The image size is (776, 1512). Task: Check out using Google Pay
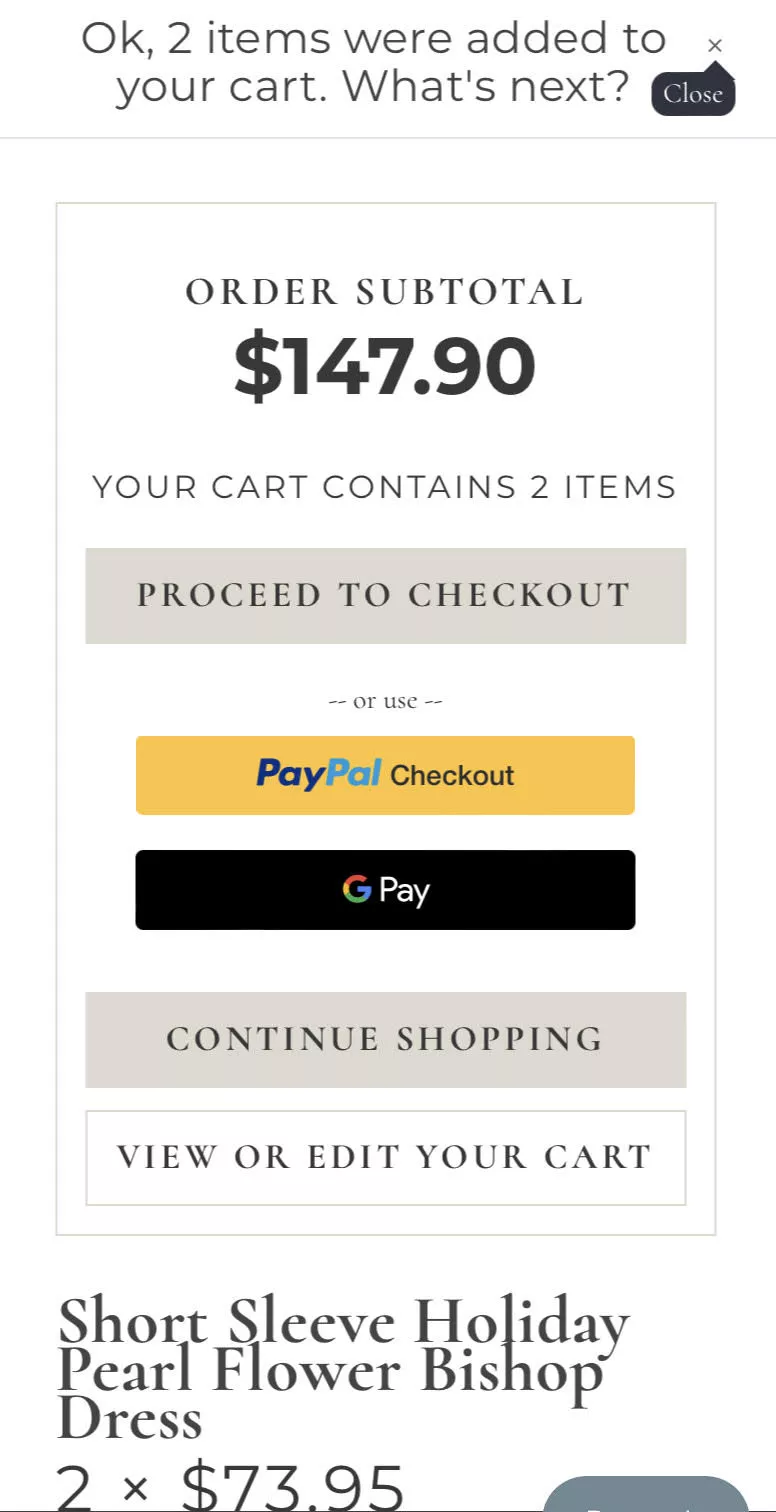coord(385,889)
